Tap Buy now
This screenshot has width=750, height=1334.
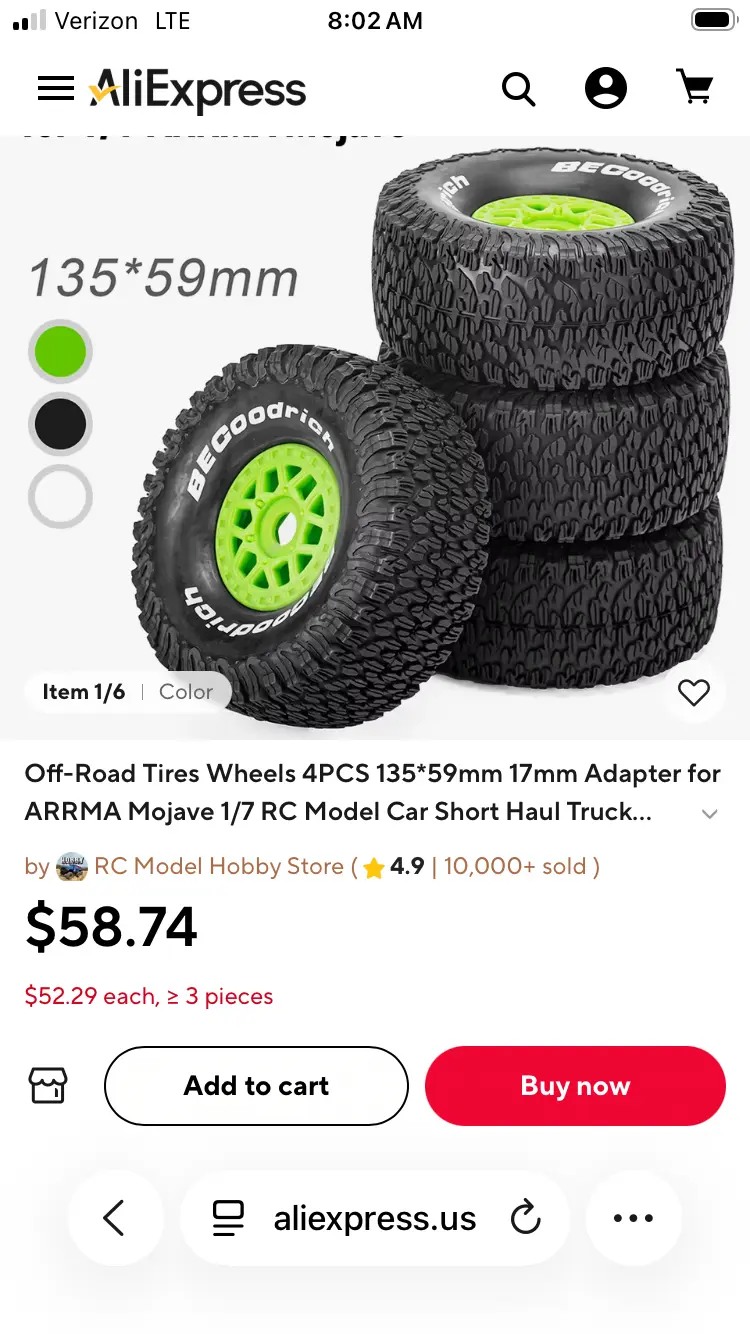(x=575, y=1086)
